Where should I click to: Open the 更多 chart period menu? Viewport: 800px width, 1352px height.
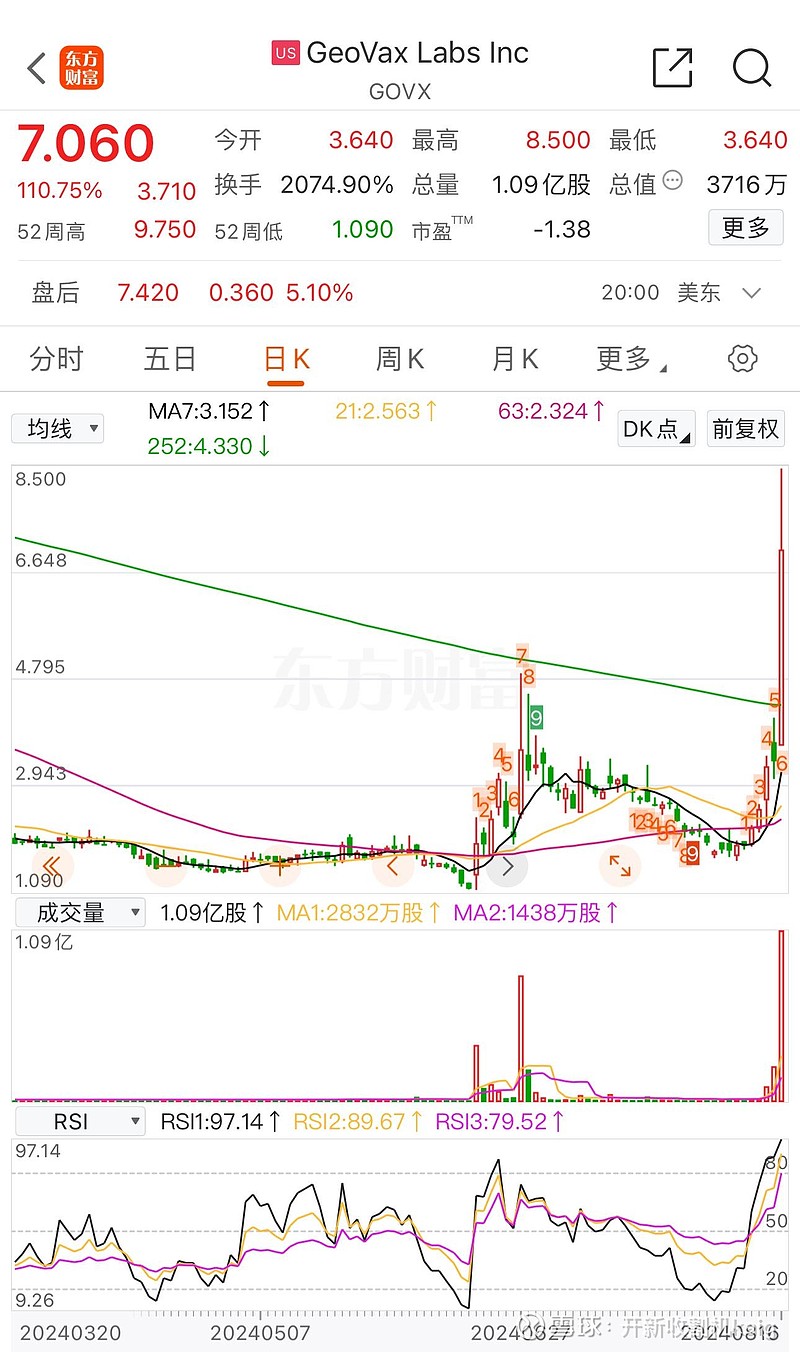pos(632,358)
